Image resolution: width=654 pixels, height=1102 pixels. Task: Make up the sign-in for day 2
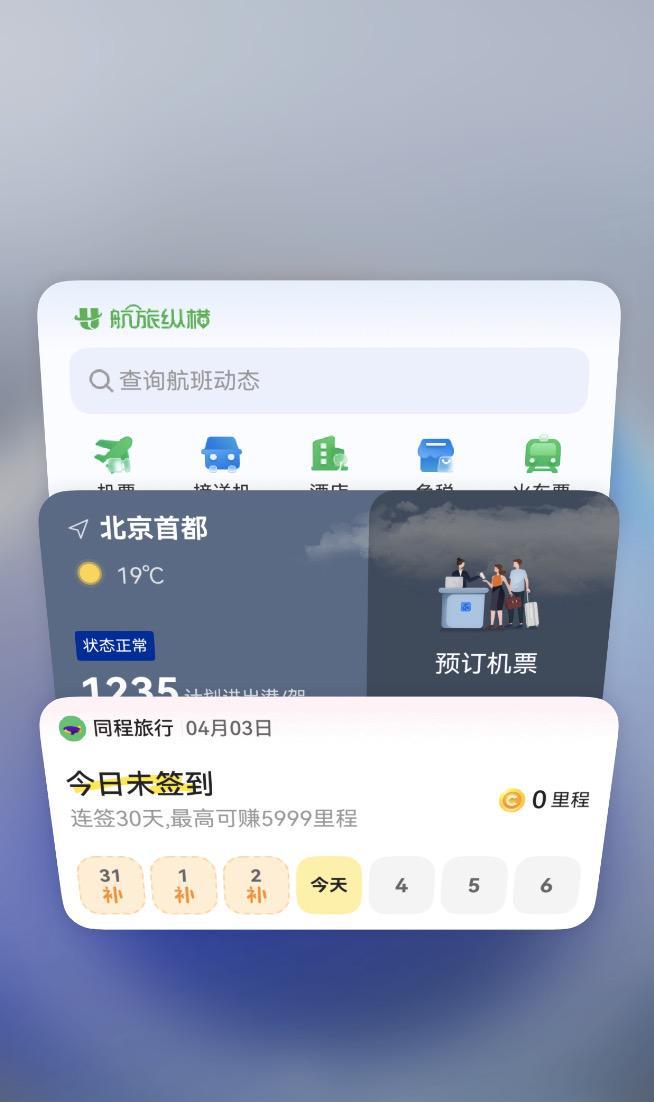[256, 885]
